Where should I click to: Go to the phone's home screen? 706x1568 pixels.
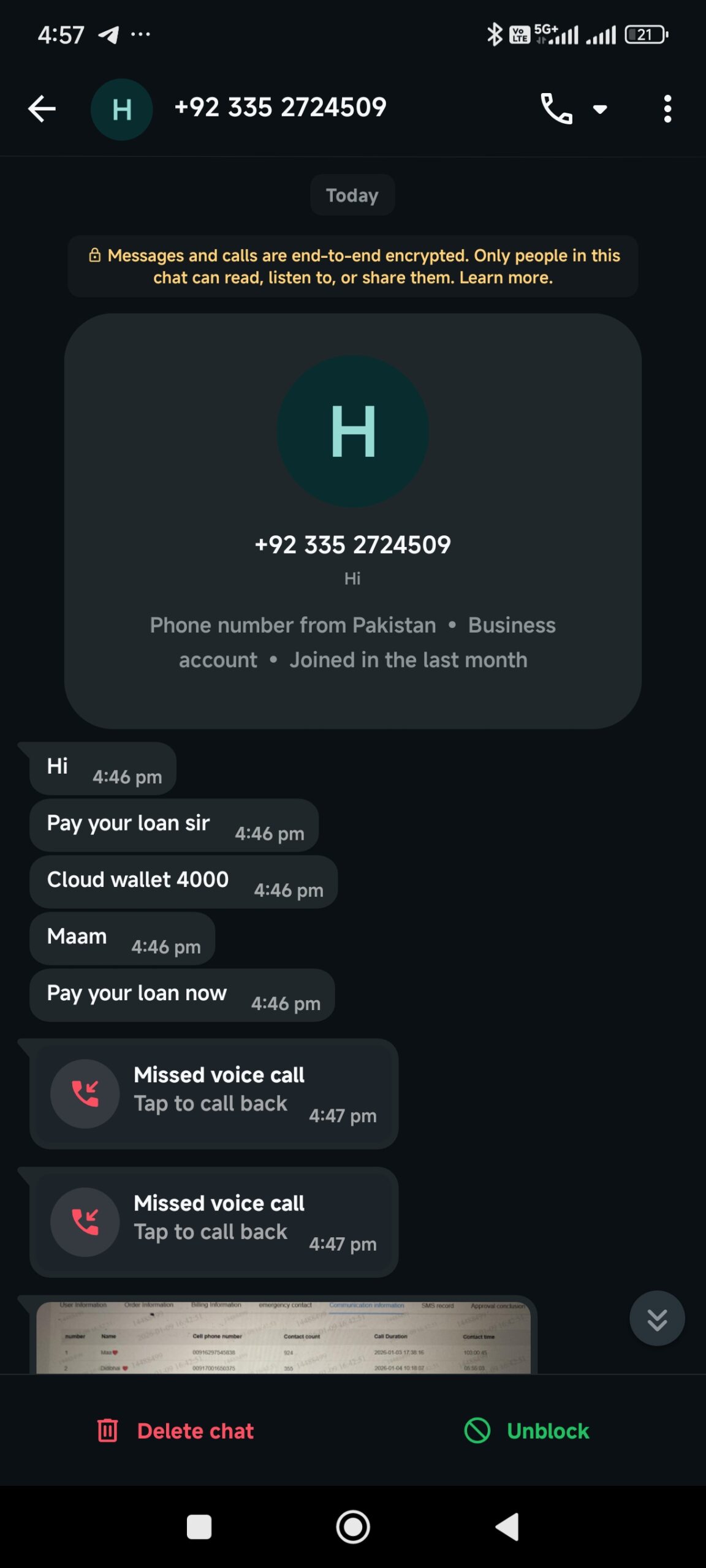click(x=353, y=1527)
